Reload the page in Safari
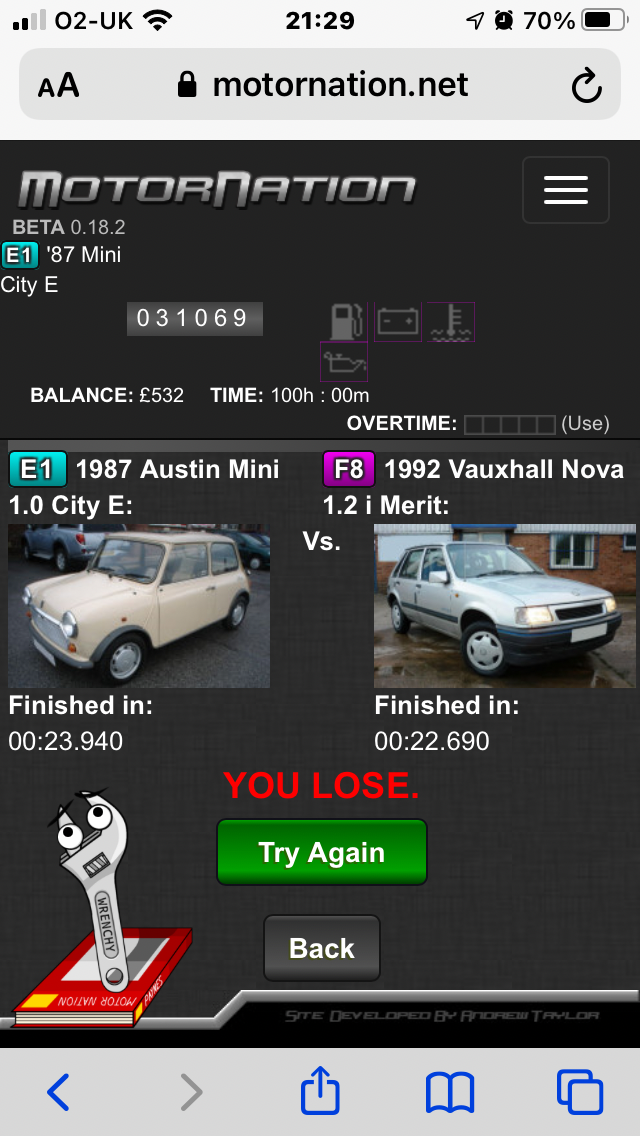Image resolution: width=640 pixels, height=1136 pixels. tap(586, 86)
